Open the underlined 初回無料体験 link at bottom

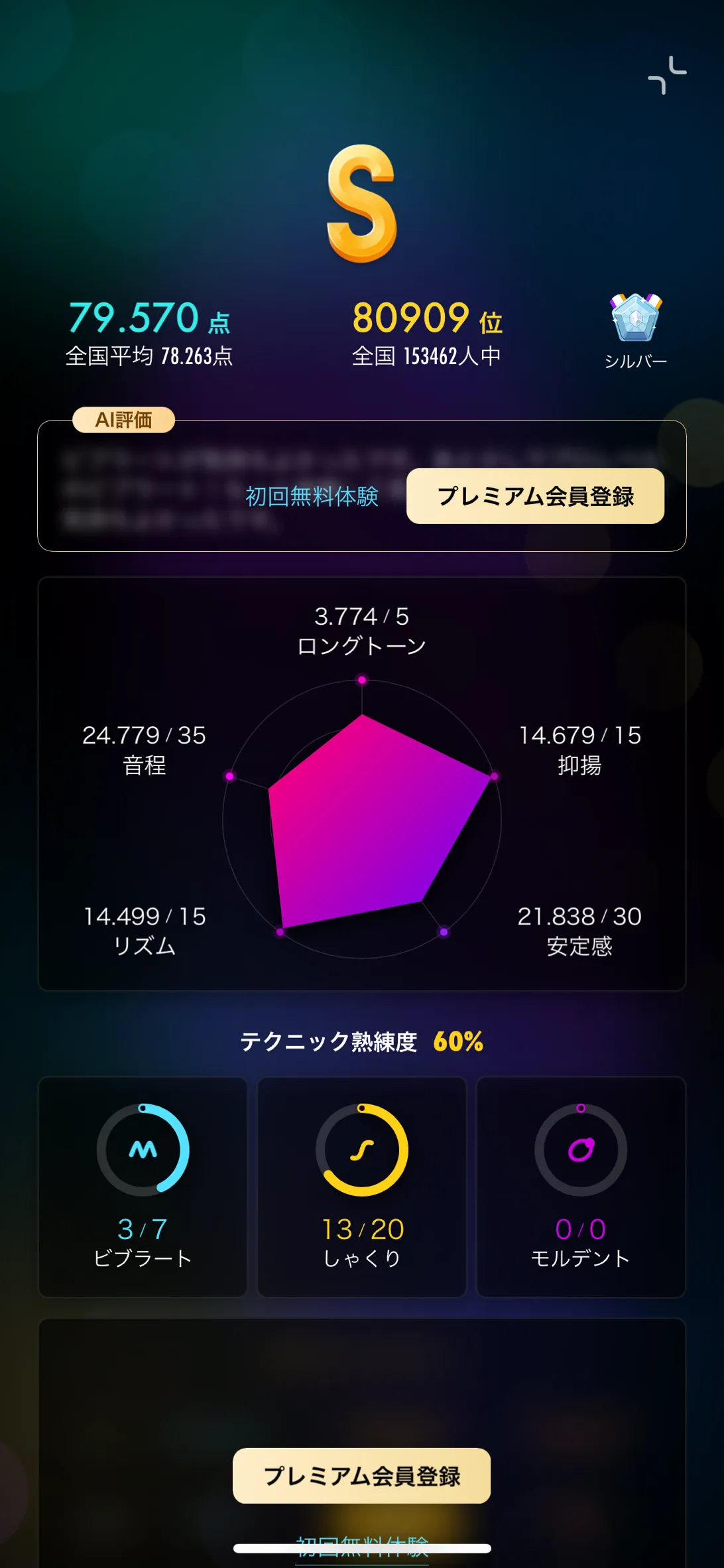click(x=362, y=1547)
